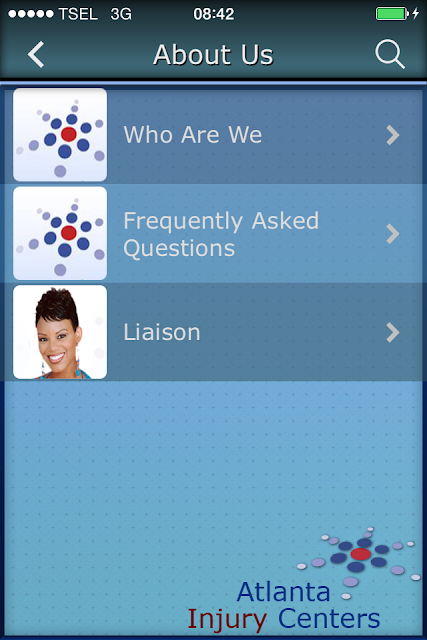Open the search magnifier icon
The width and height of the screenshot is (427, 640).
(390, 54)
